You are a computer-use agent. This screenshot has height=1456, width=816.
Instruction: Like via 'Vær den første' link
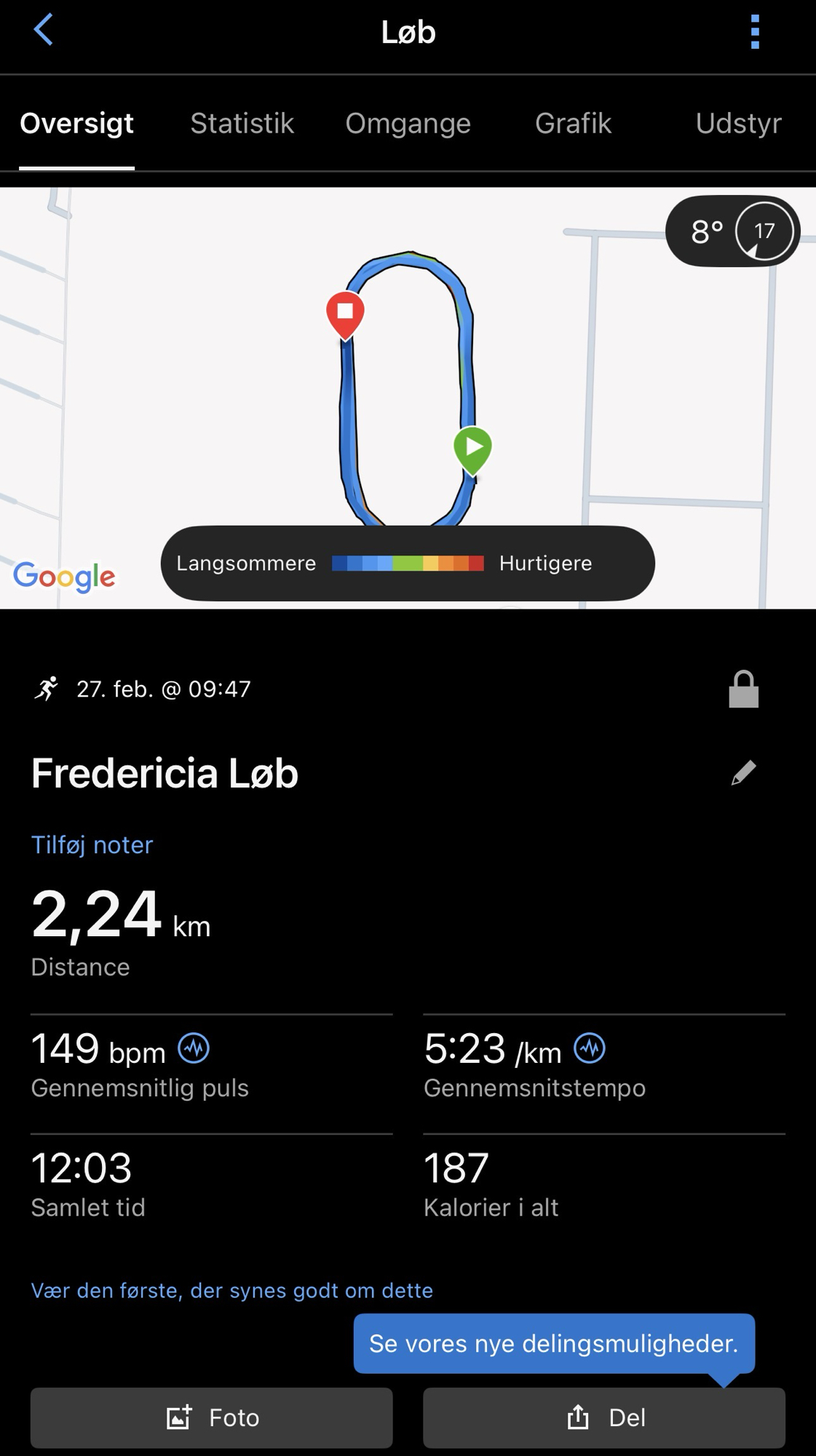[231, 1291]
